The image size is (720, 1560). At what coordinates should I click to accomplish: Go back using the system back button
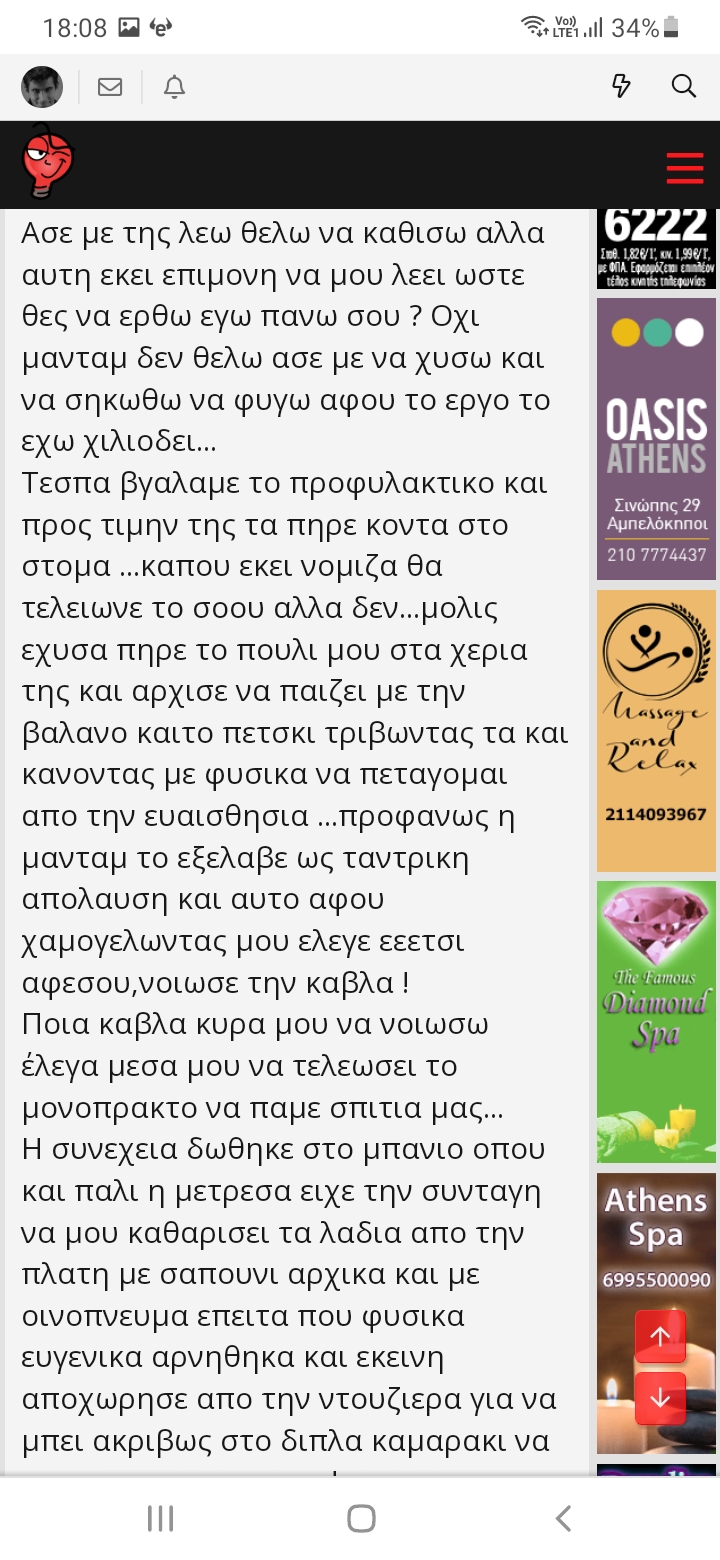[x=563, y=1519]
